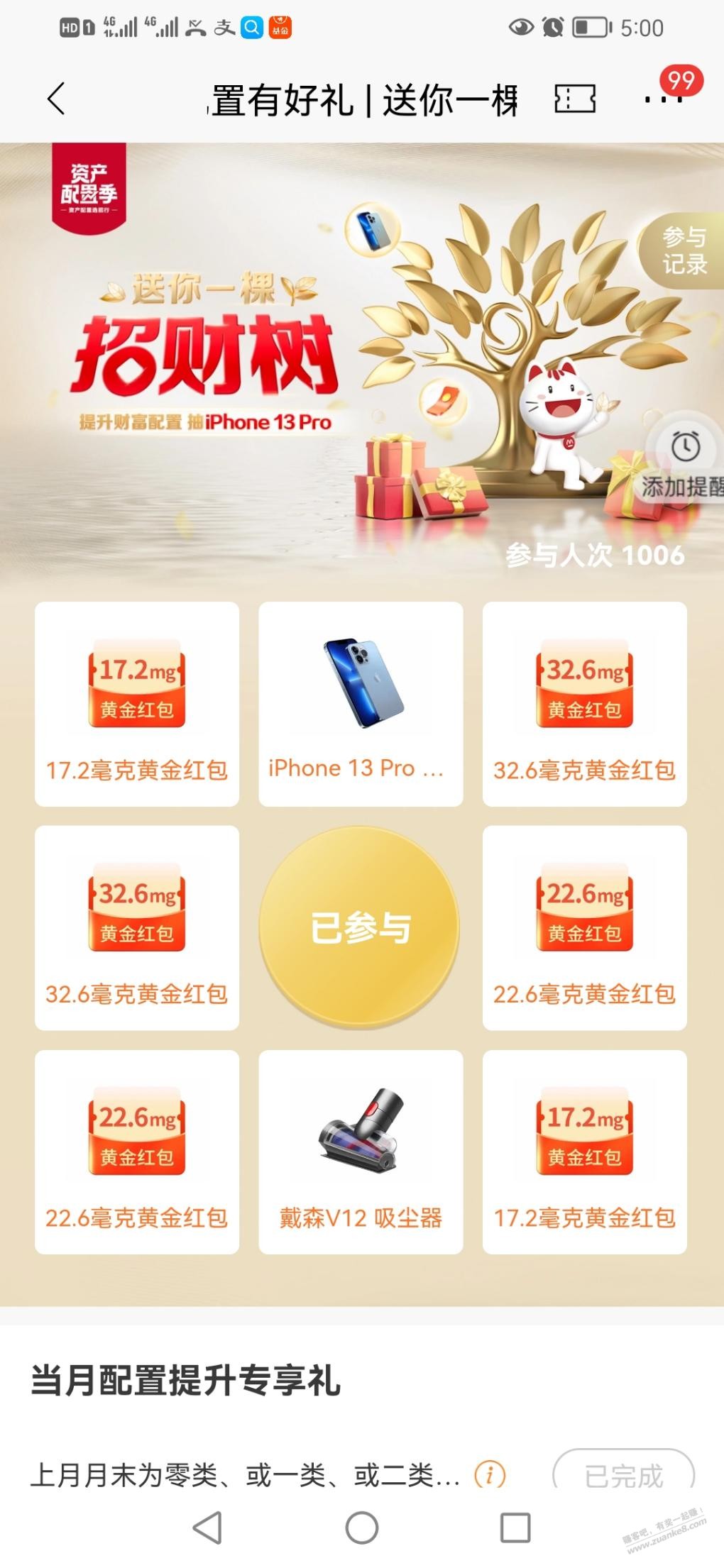Open 参与记录 participation records
The image size is (724, 1568).
(684, 250)
